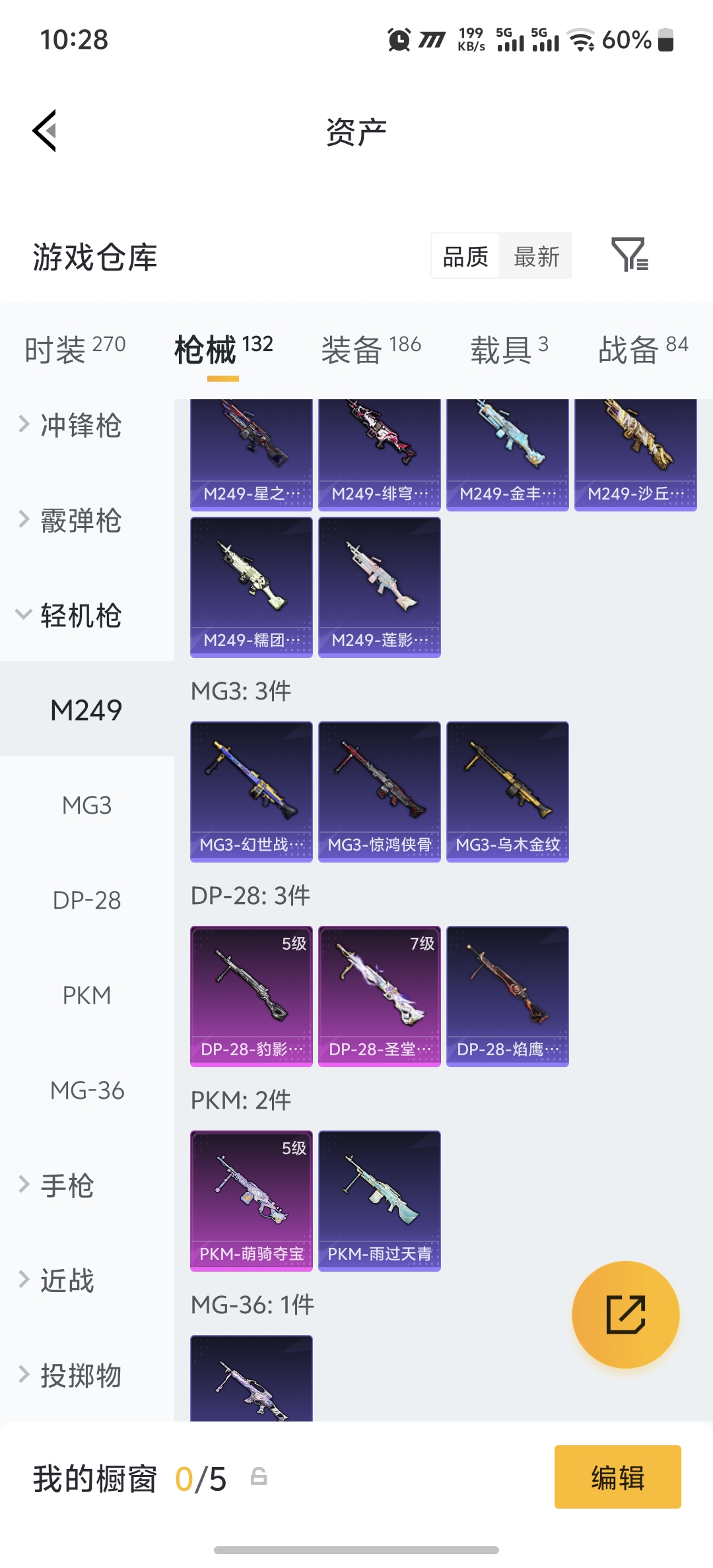Switch to the 时装 tab

pos(75,349)
